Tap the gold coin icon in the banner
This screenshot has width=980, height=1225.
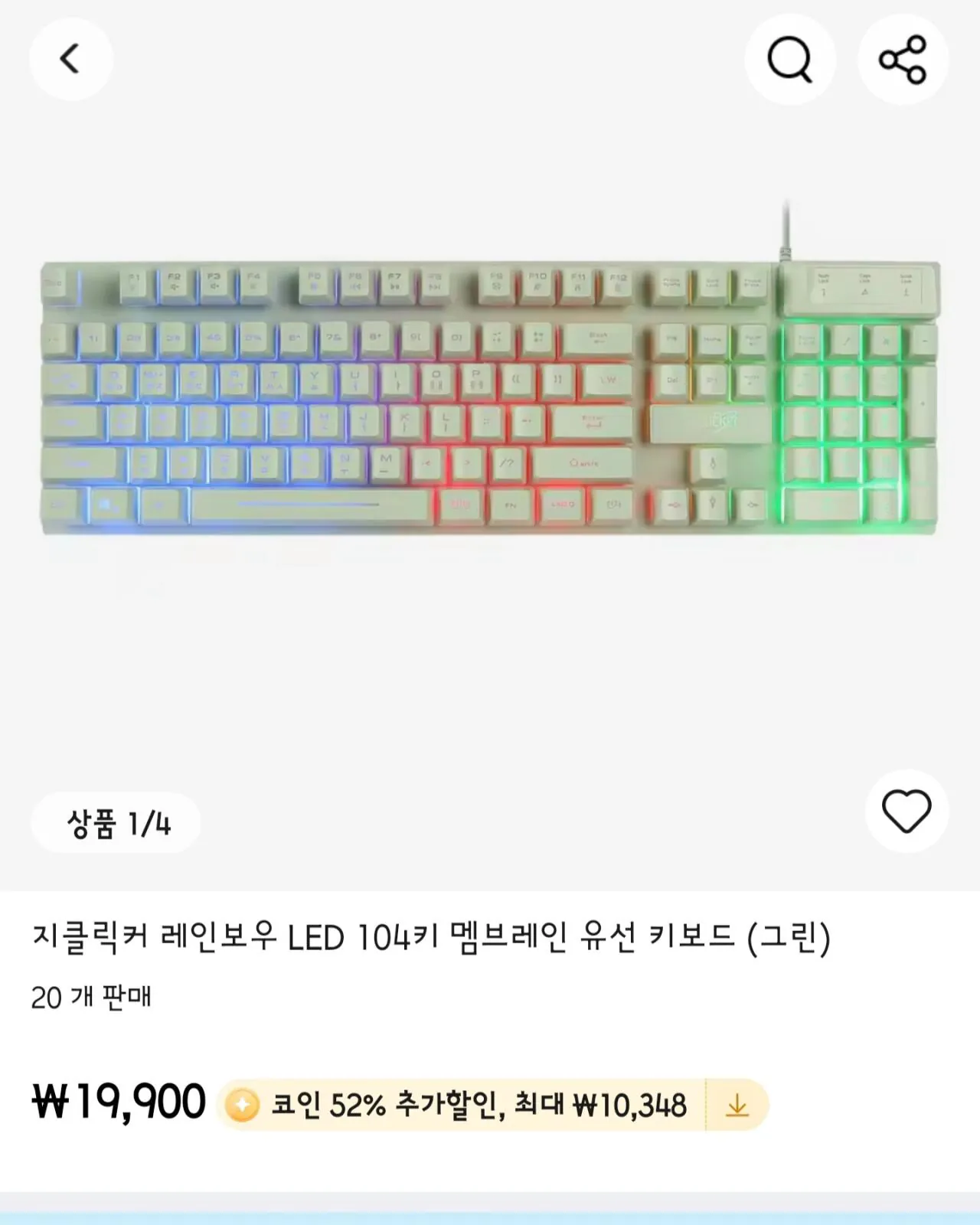click(x=243, y=1105)
